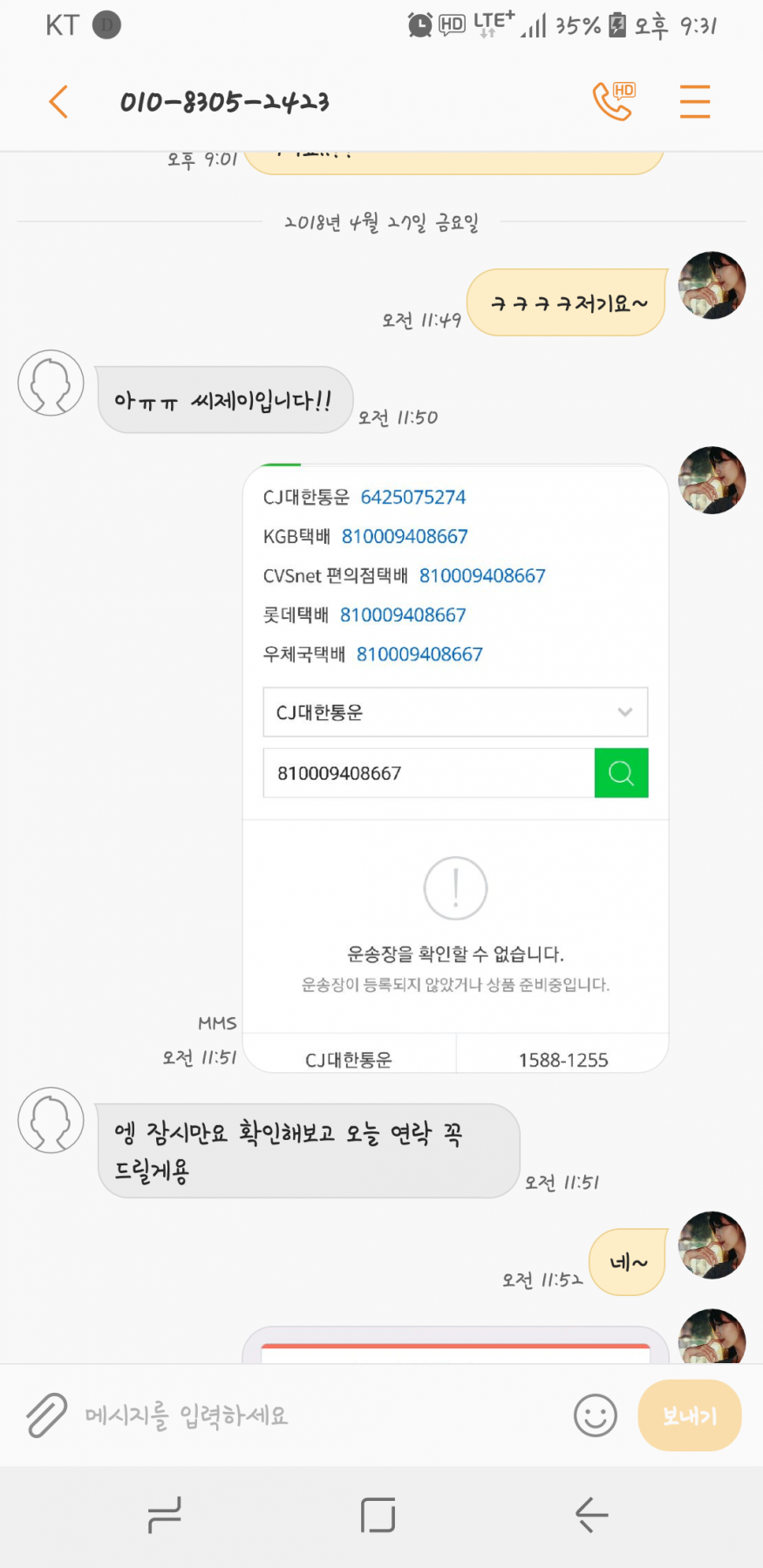This screenshot has height=1568, width=763.
Task: Tap the system home button
Action: (x=378, y=1515)
